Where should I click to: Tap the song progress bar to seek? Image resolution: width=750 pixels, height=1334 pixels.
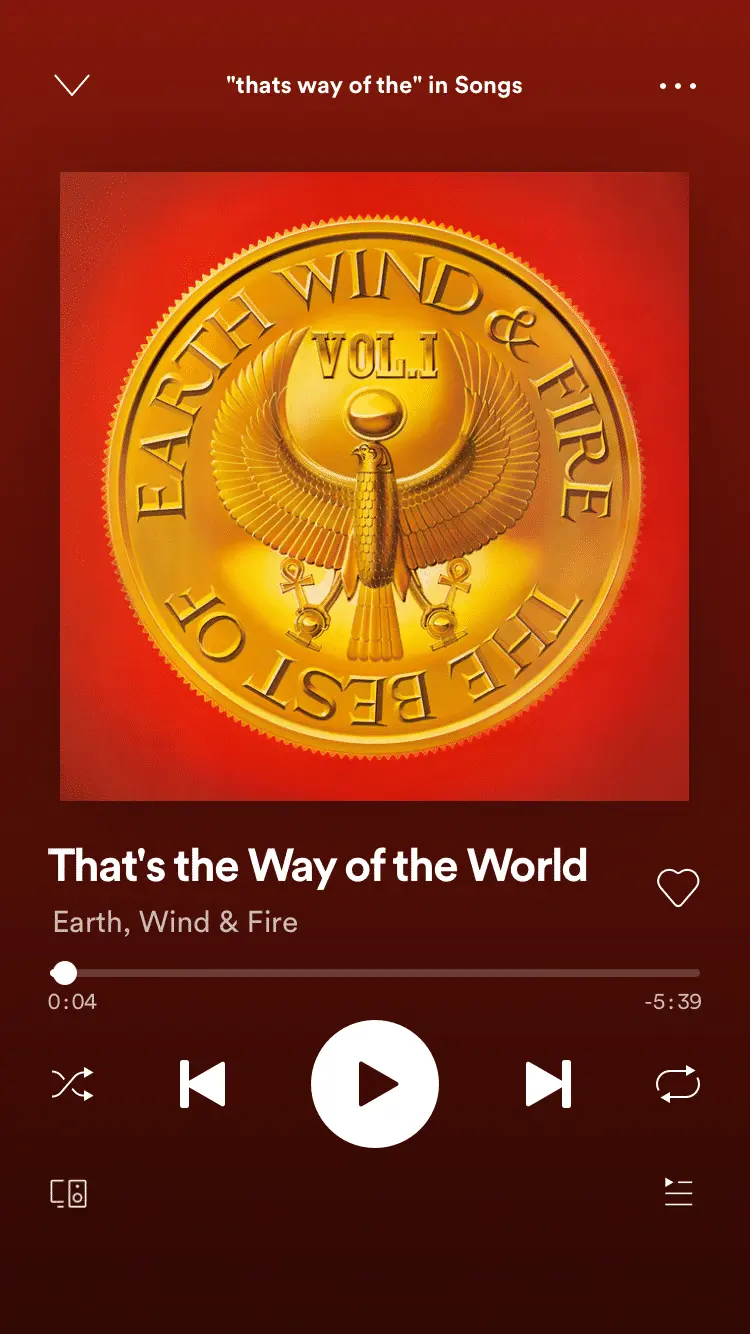point(380,973)
